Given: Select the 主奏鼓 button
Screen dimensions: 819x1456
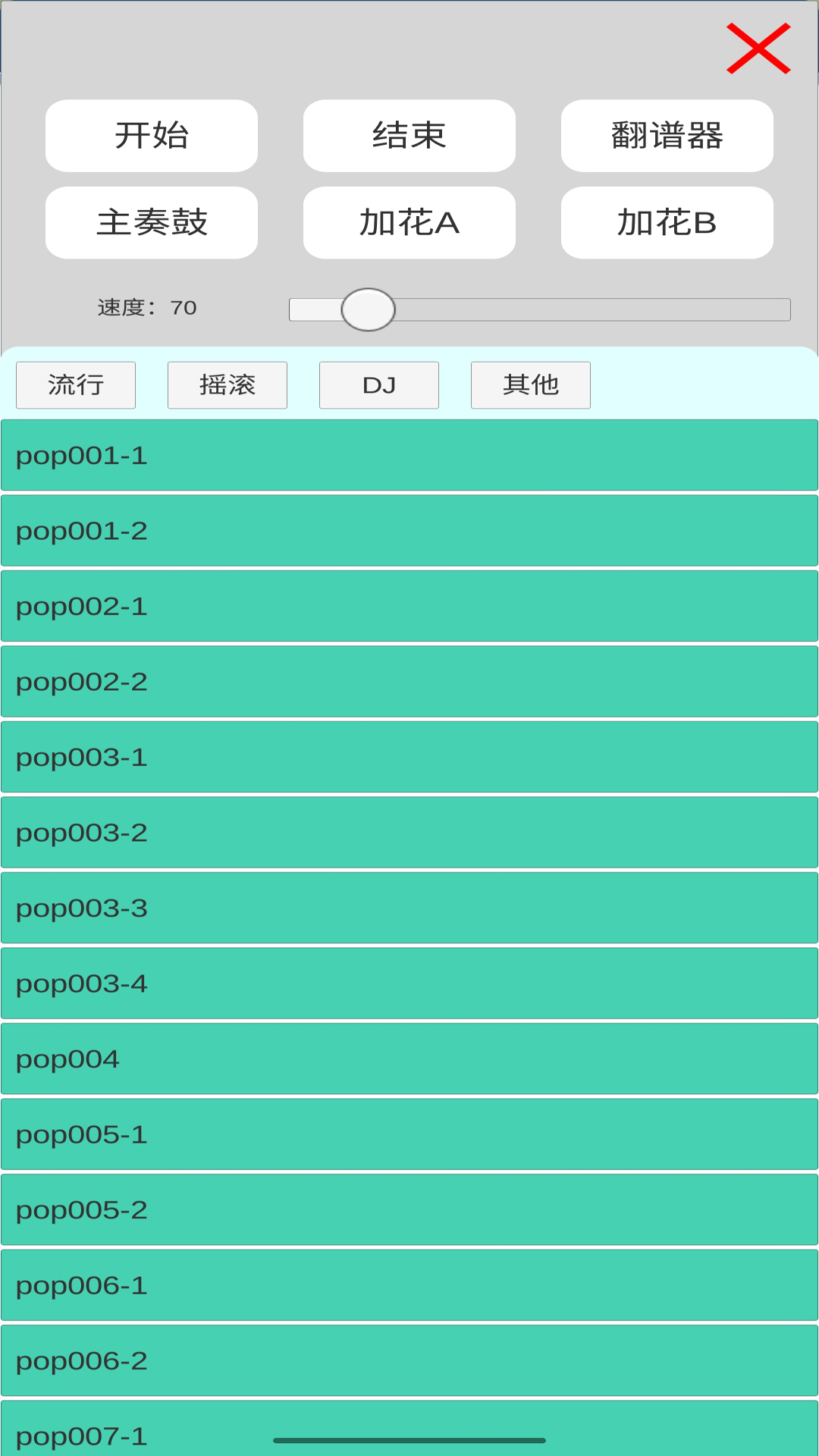Looking at the screenshot, I should pos(152,223).
